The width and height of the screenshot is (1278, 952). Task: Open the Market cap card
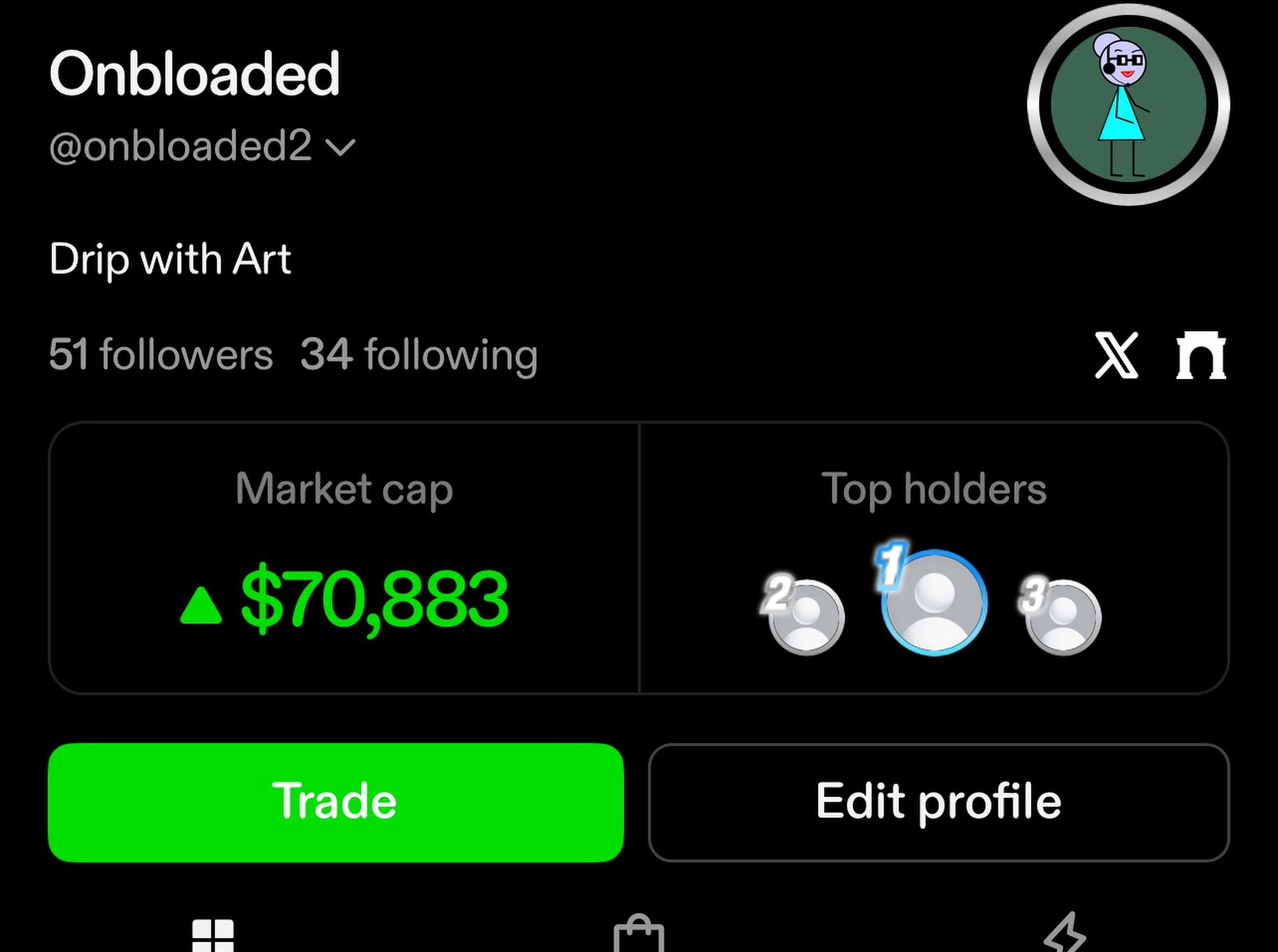(x=344, y=558)
